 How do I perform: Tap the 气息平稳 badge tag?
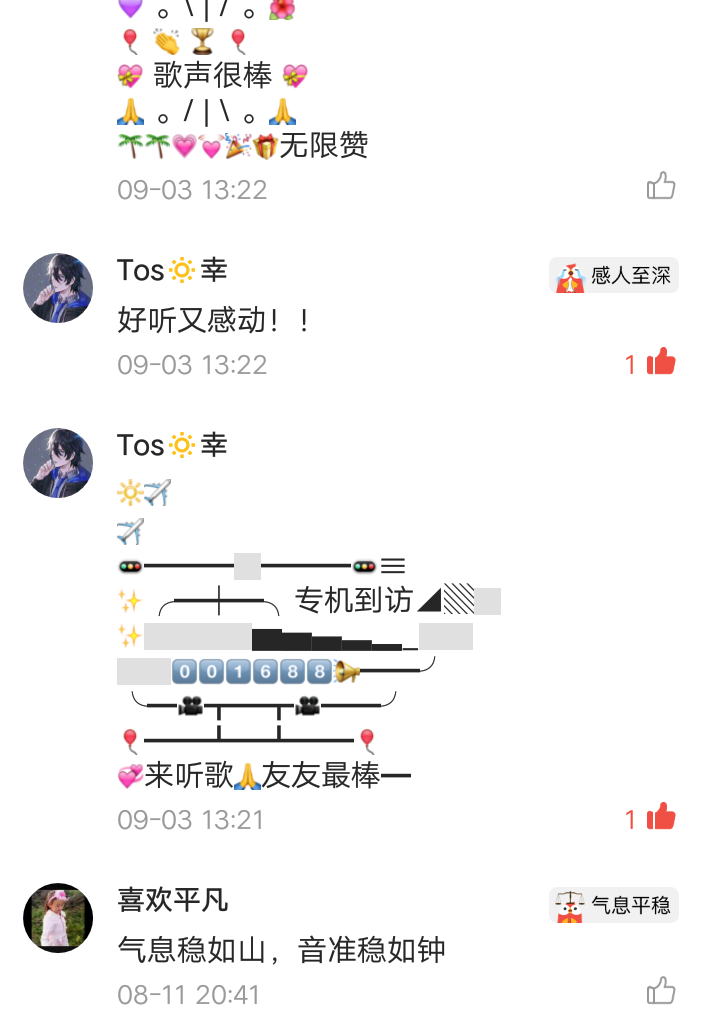(x=614, y=905)
